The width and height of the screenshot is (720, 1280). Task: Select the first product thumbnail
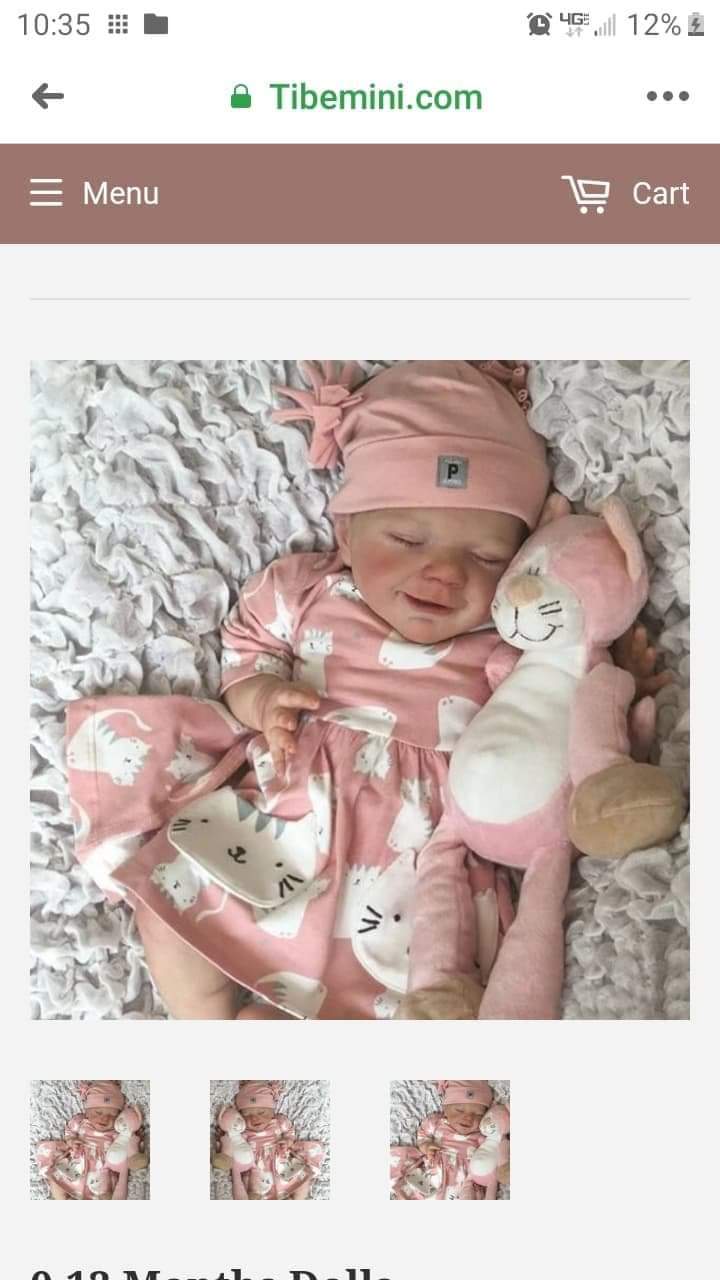pos(90,1140)
